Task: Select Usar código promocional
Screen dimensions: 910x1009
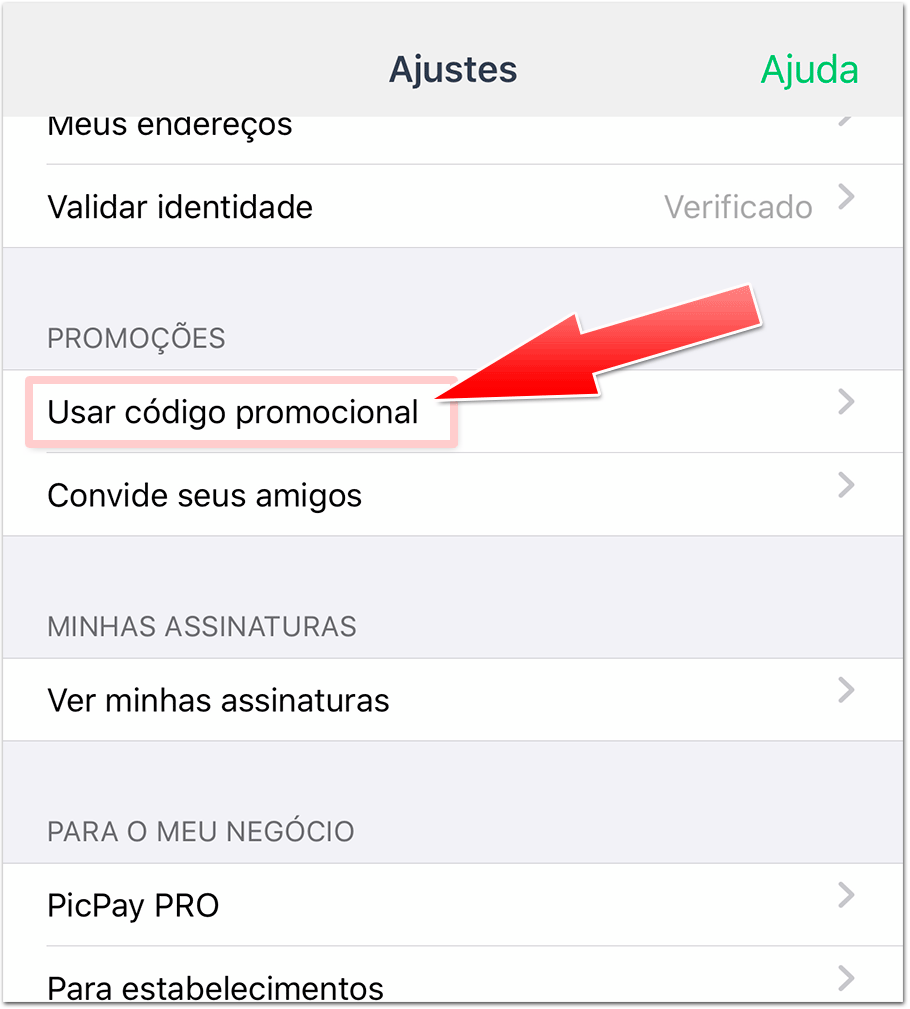Action: tap(232, 411)
